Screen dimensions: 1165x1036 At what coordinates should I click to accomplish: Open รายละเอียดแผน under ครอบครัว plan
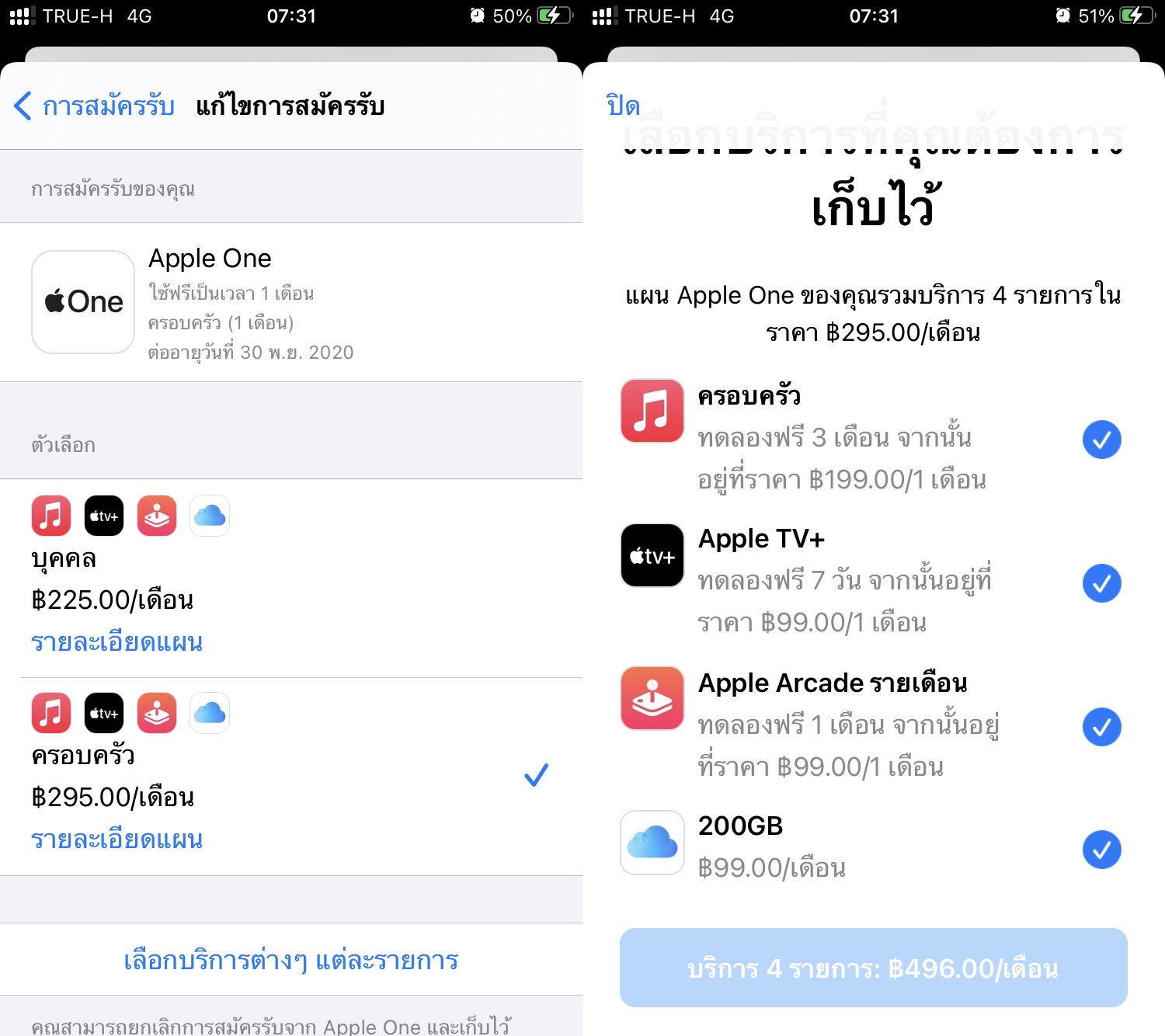coord(116,840)
